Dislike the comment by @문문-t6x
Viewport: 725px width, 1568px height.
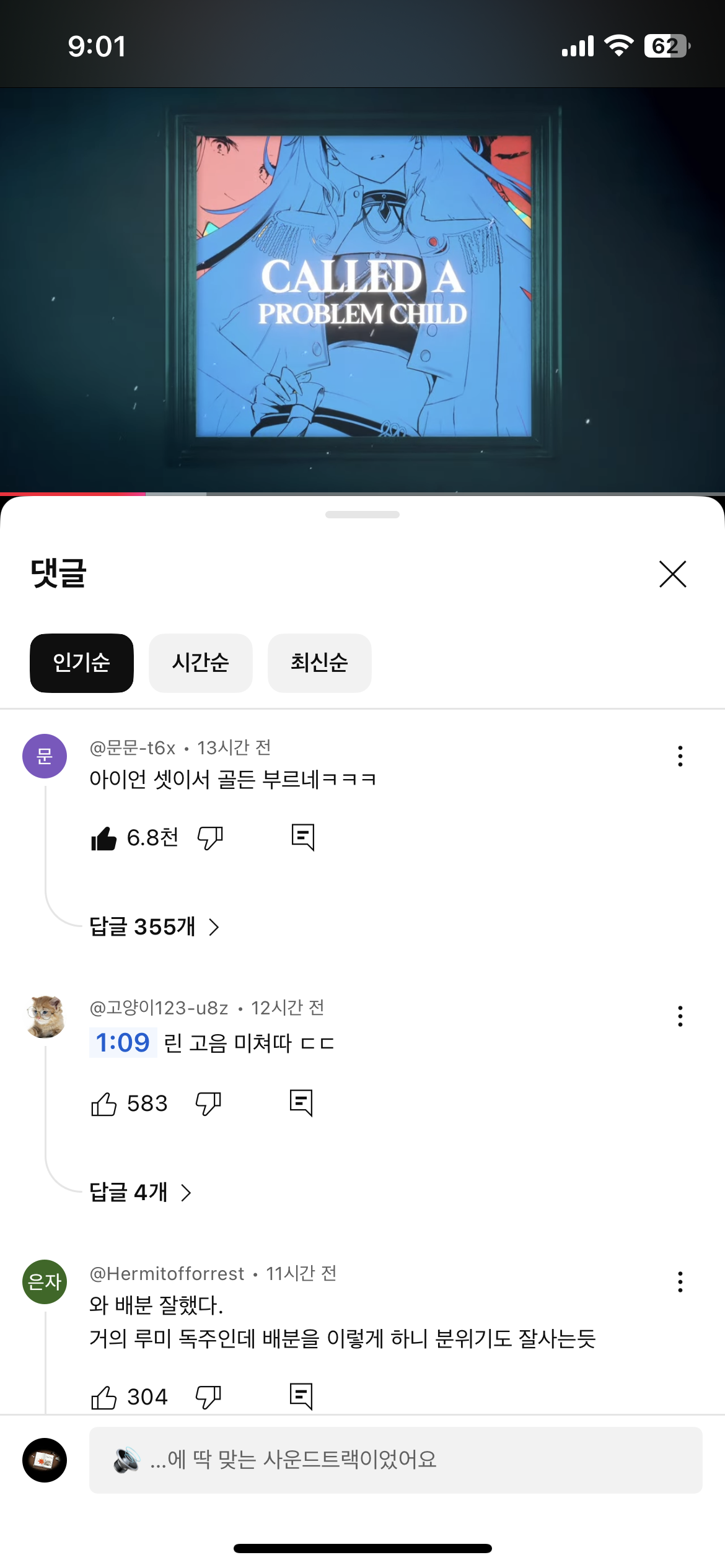pyautogui.click(x=210, y=838)
